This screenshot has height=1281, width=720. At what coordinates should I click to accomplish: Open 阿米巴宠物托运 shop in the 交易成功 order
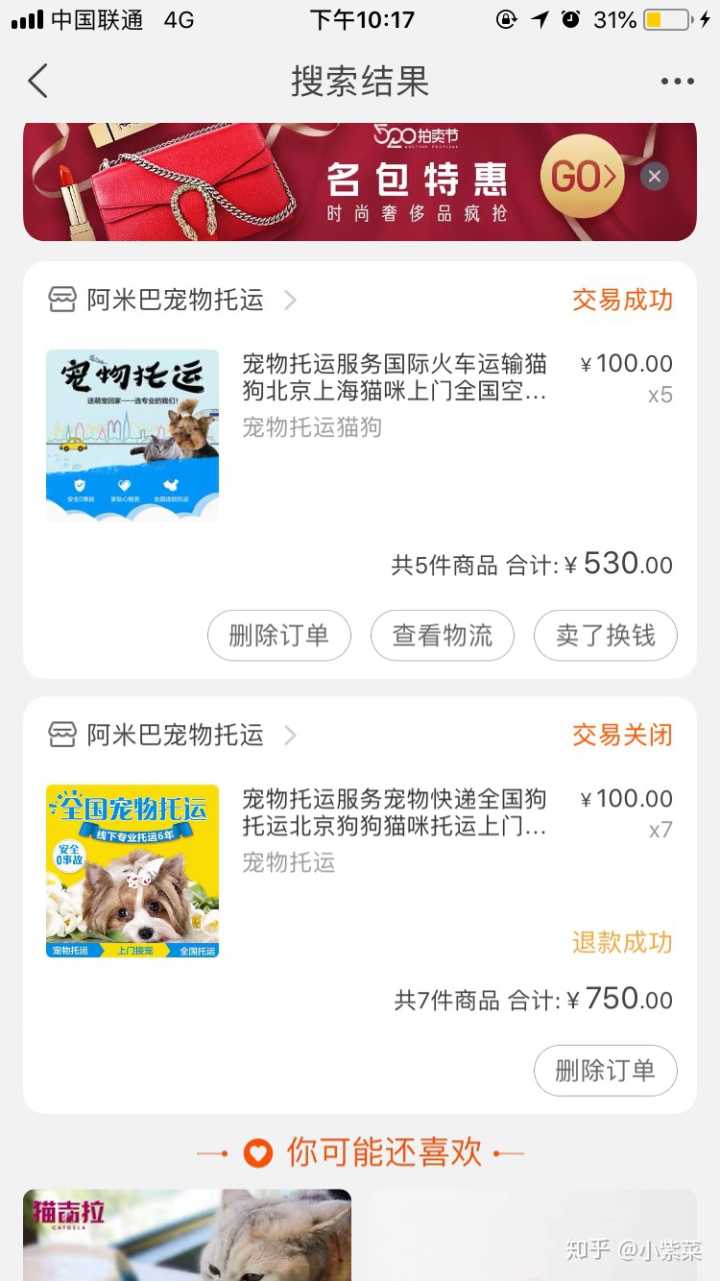[175, 300]
